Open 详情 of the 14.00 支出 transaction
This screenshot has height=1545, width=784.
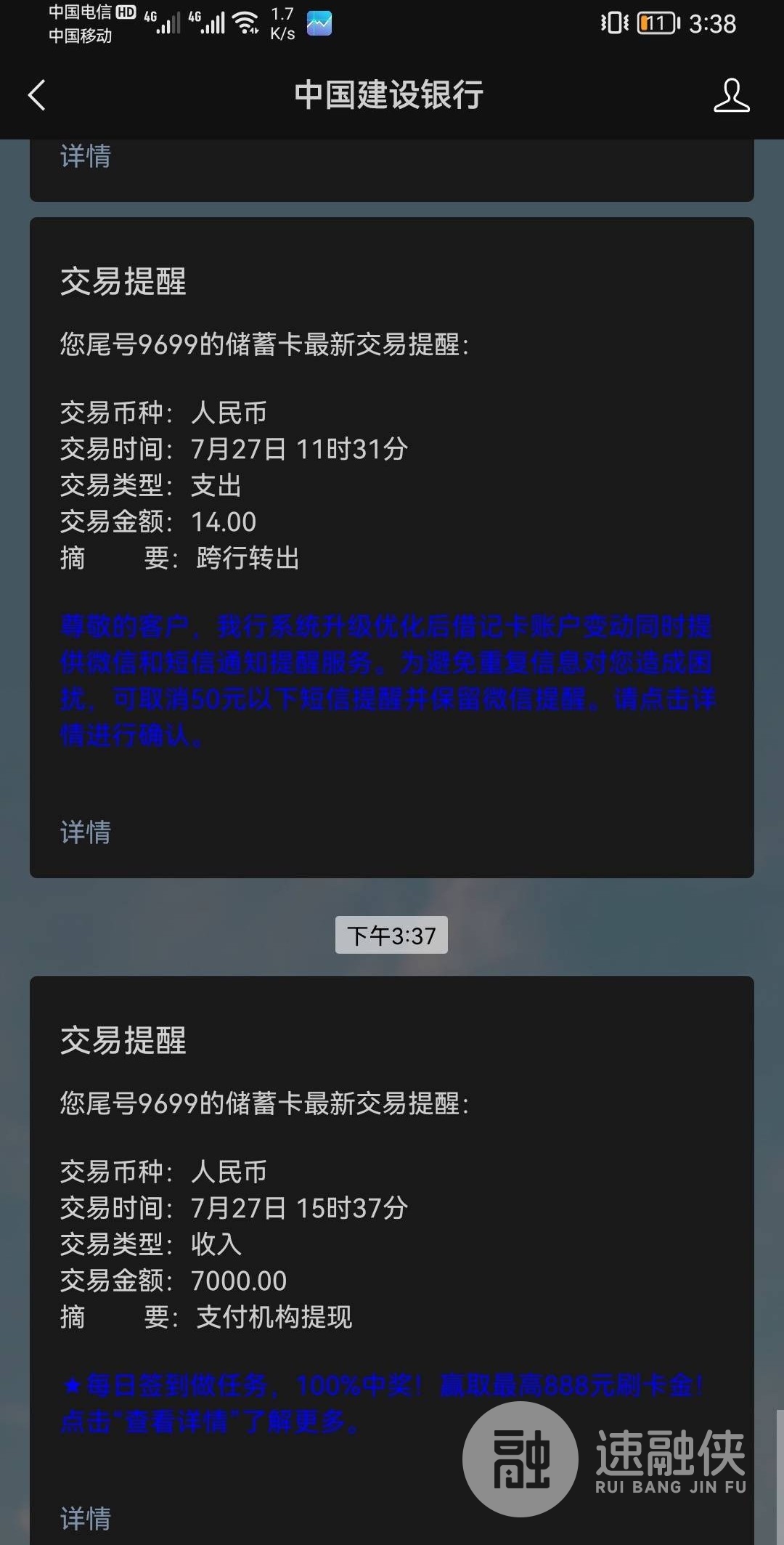(x=86, y=832)
